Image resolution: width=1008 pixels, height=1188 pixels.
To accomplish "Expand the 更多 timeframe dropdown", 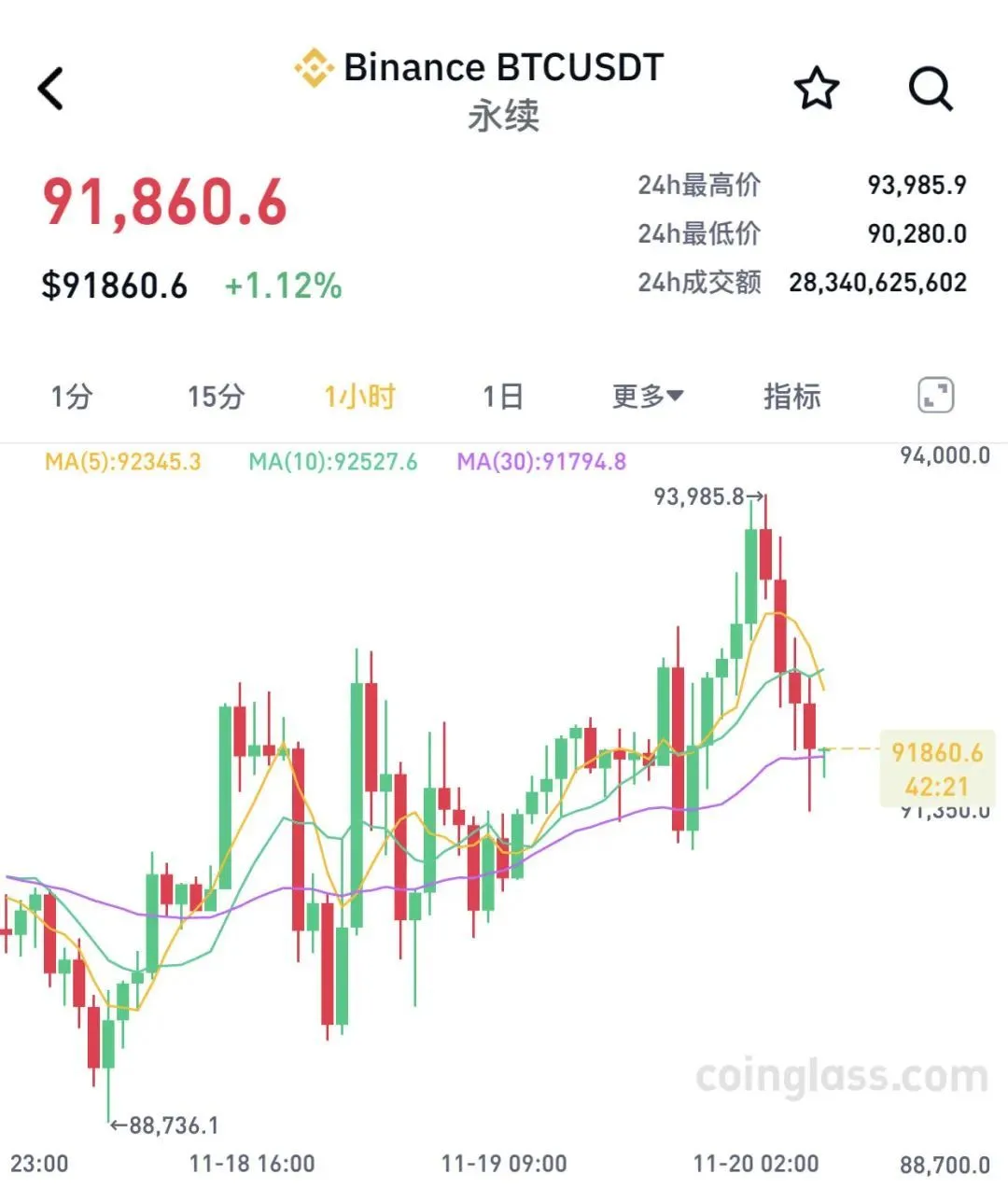I will pos(648,397).
